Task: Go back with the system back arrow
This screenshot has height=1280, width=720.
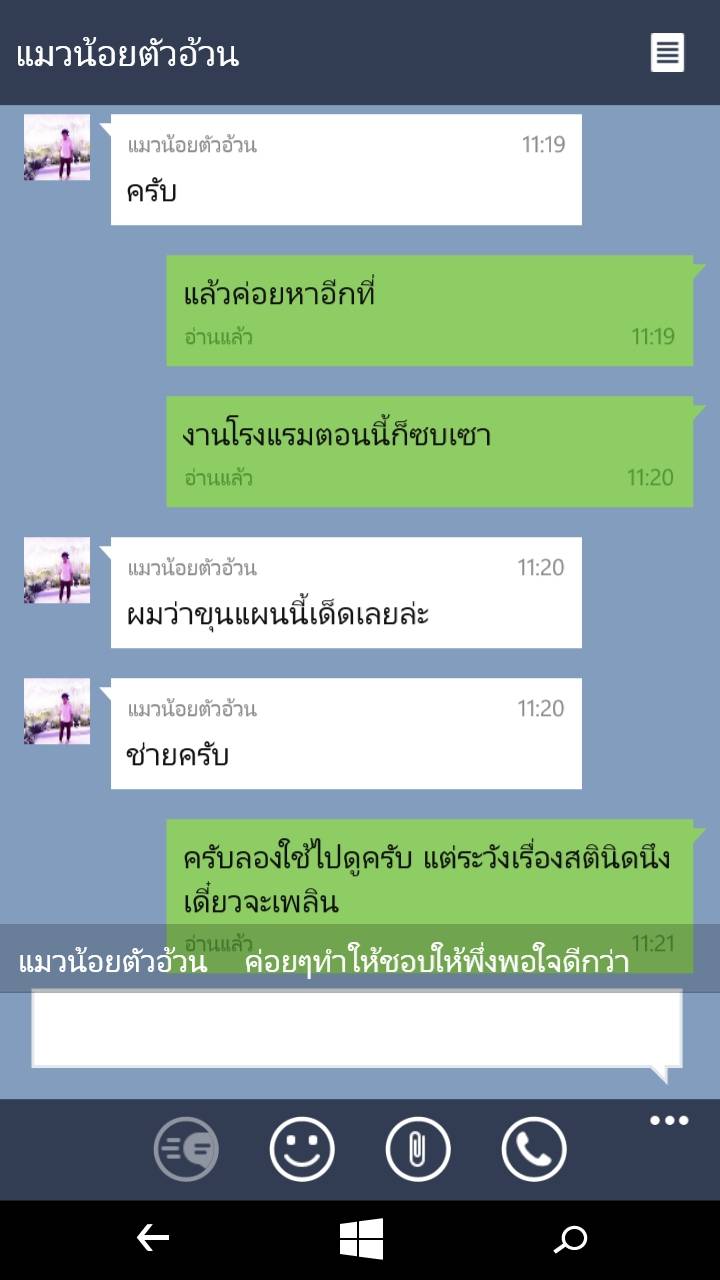Action: (153, 1239)
